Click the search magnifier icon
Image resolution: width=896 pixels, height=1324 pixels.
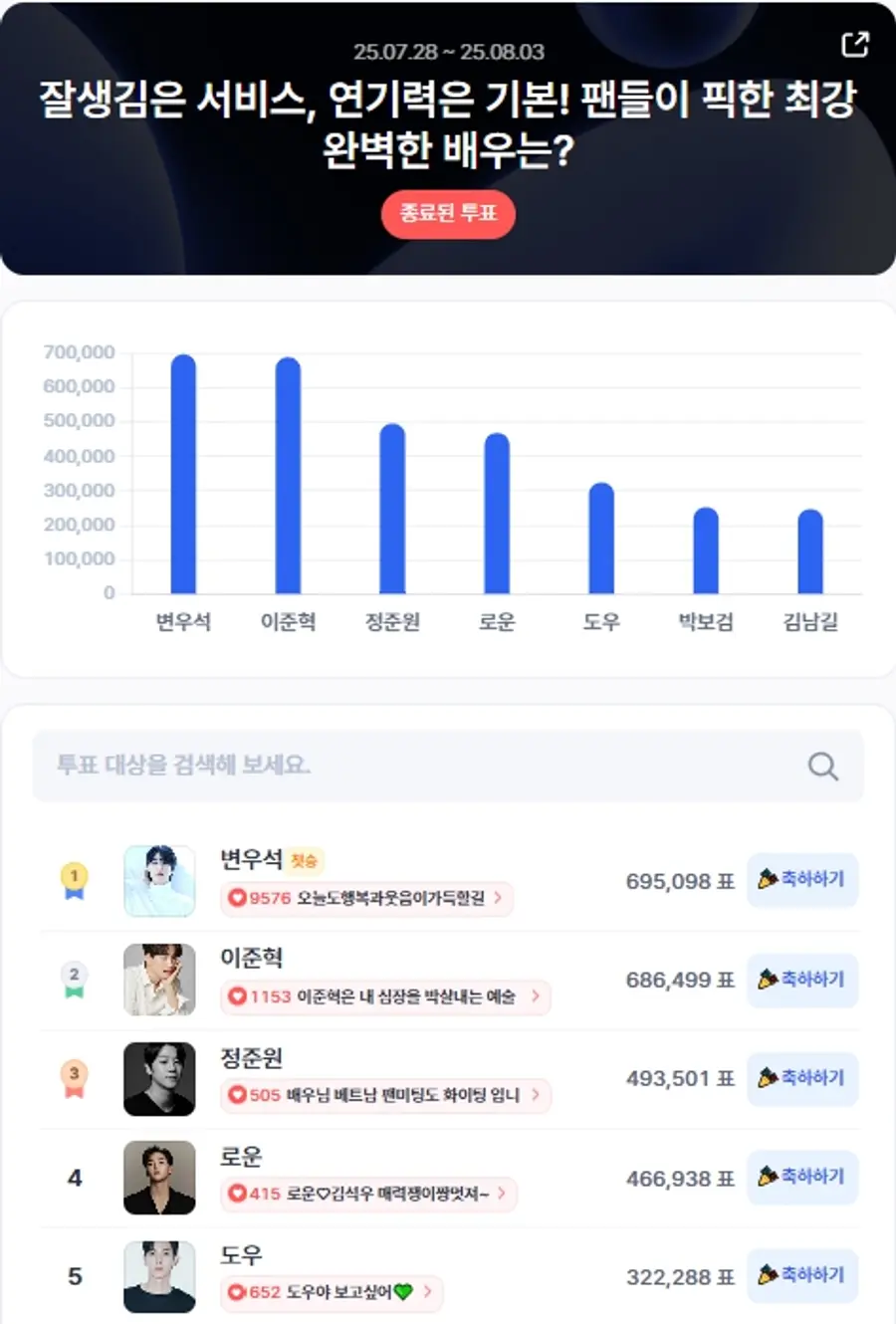click(x=821, y=766)
